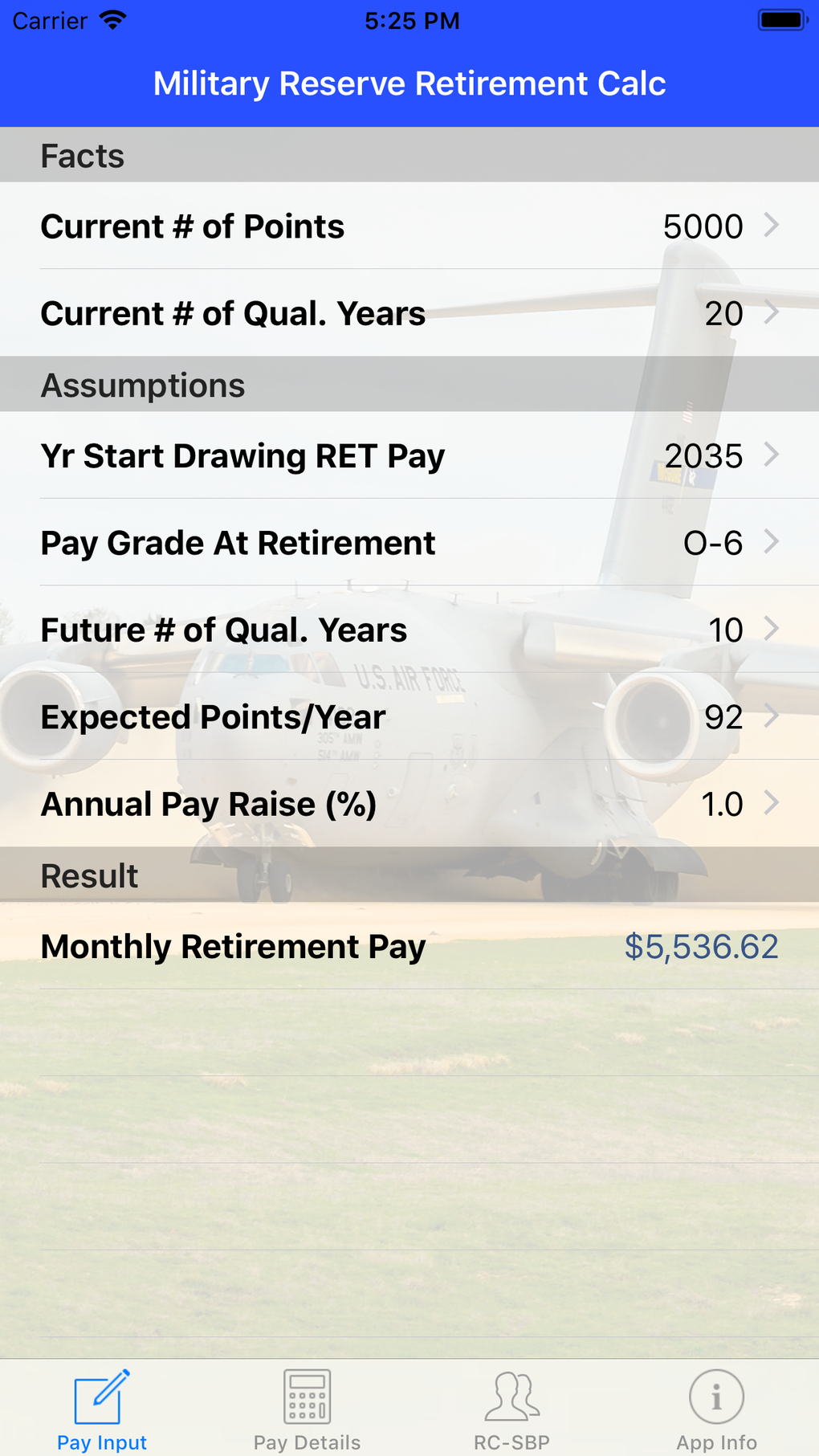Screen dimensions: 819x1456
Task: Click the Military Reserve Retirement Calc title
Action: [409, 83]
